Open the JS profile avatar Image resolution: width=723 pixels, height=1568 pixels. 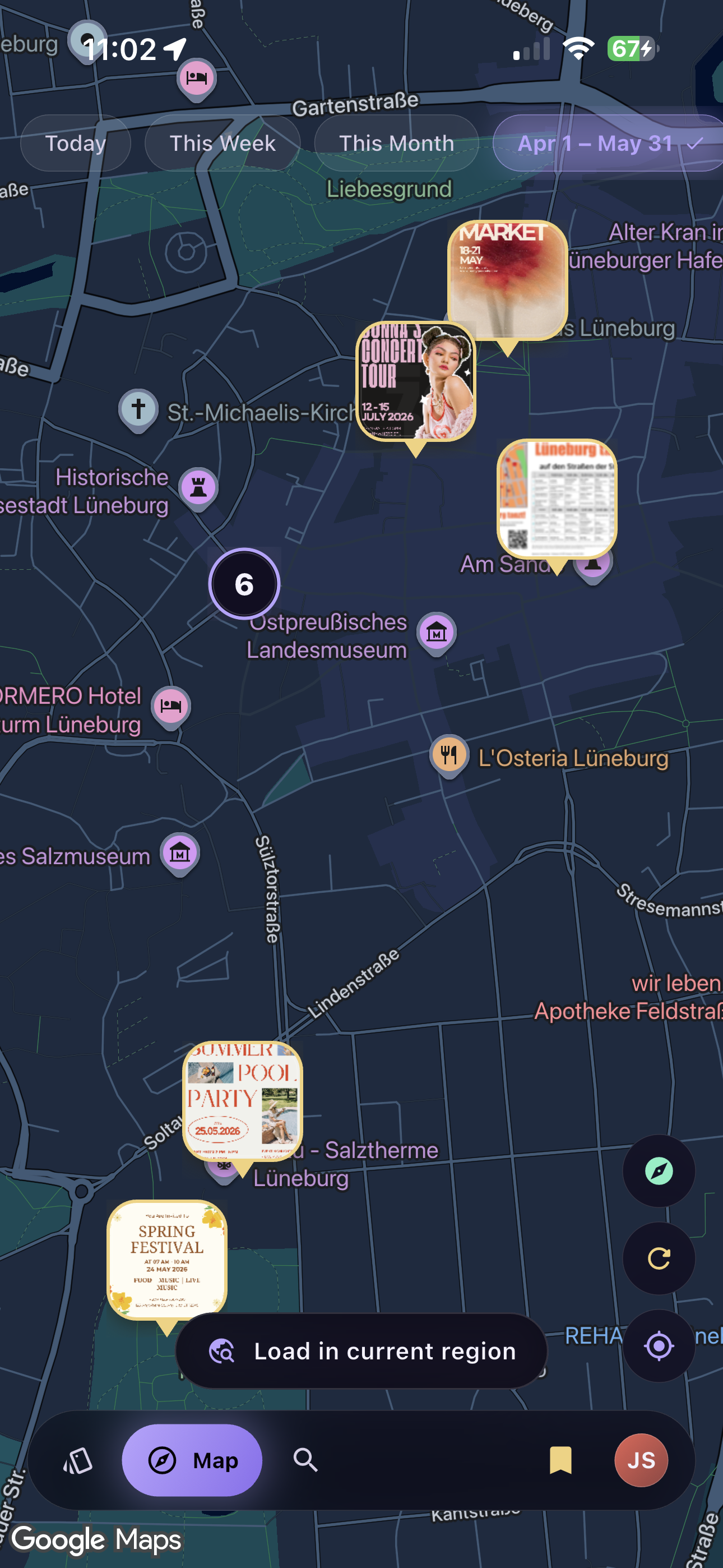641,1460
